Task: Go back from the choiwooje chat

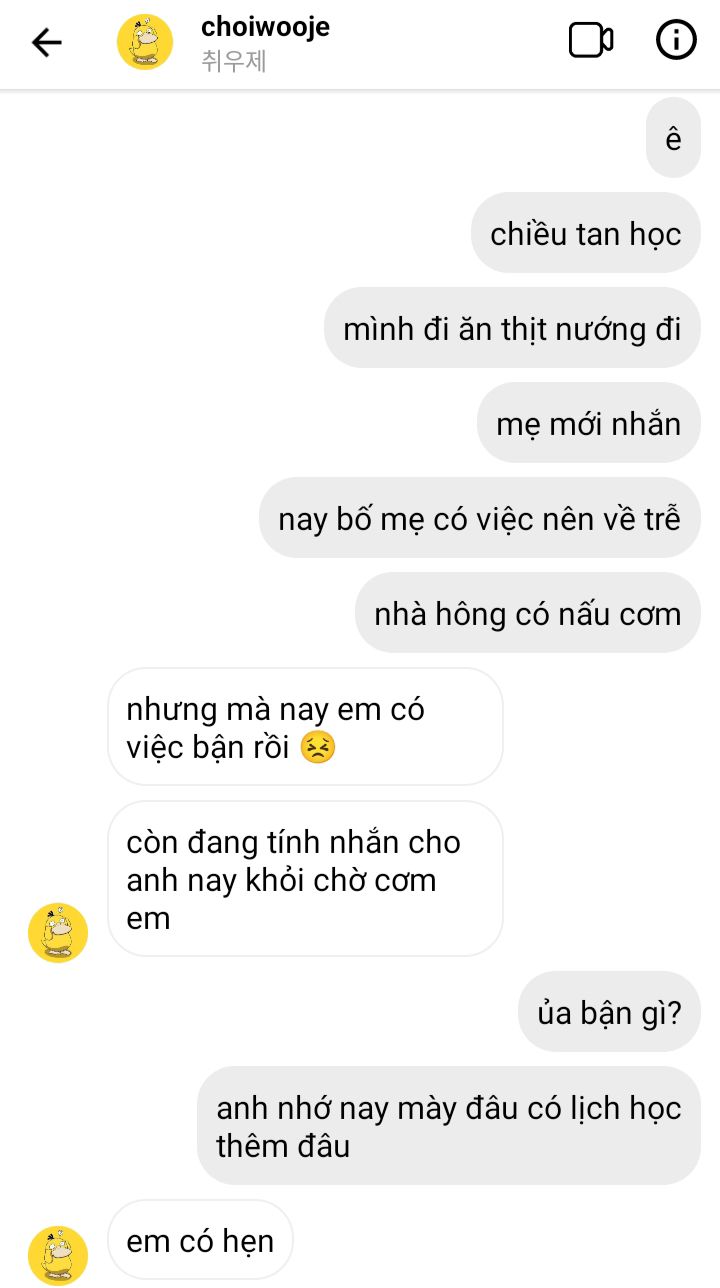Action: 46,42
